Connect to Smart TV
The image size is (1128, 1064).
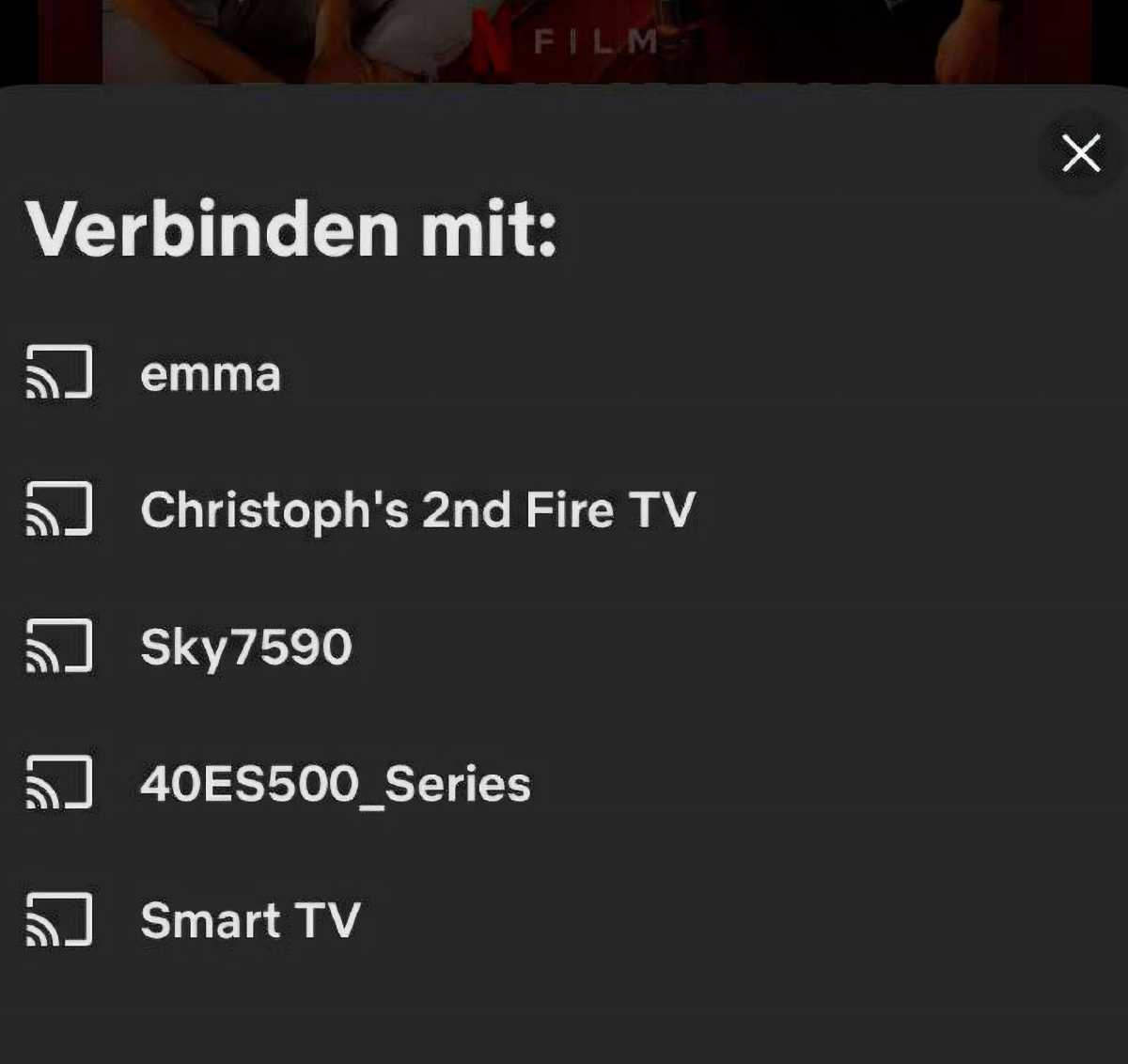point(250,920)
